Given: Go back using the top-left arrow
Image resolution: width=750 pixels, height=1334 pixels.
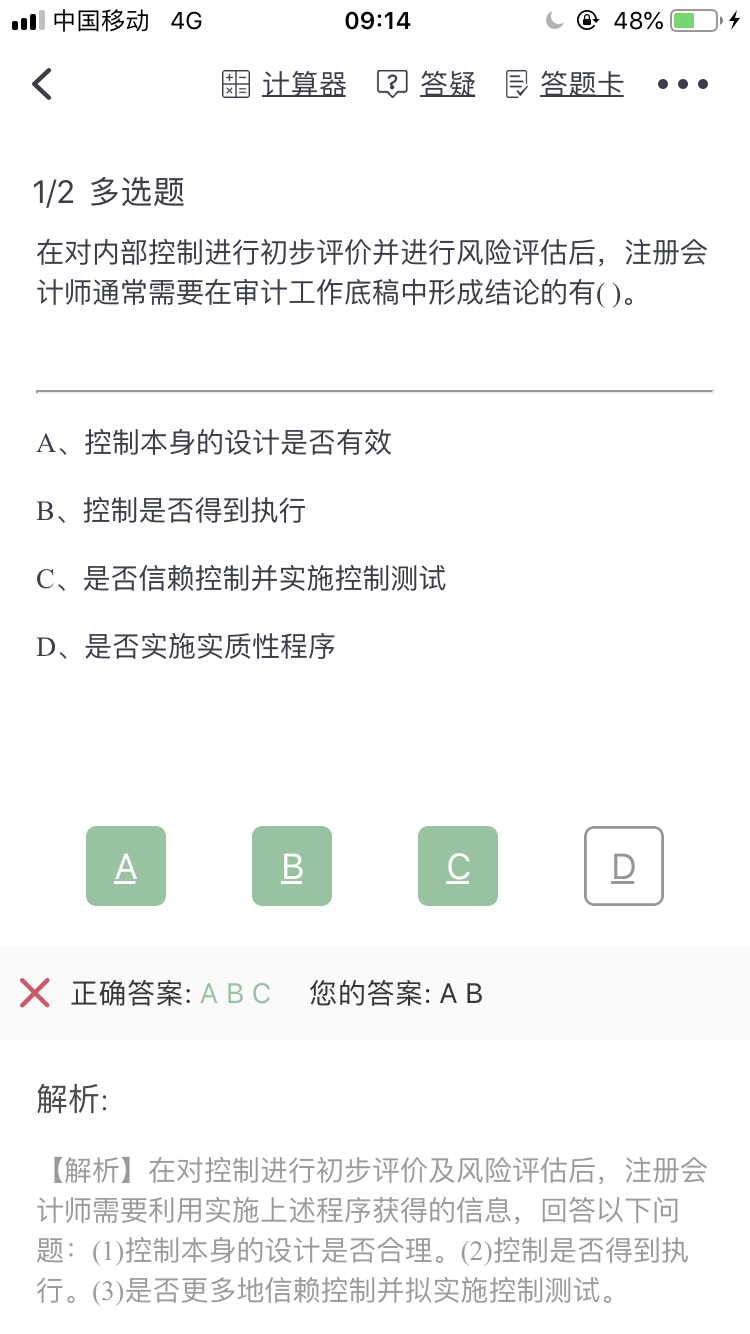Looking at the screenshot, I should [41, 85].
